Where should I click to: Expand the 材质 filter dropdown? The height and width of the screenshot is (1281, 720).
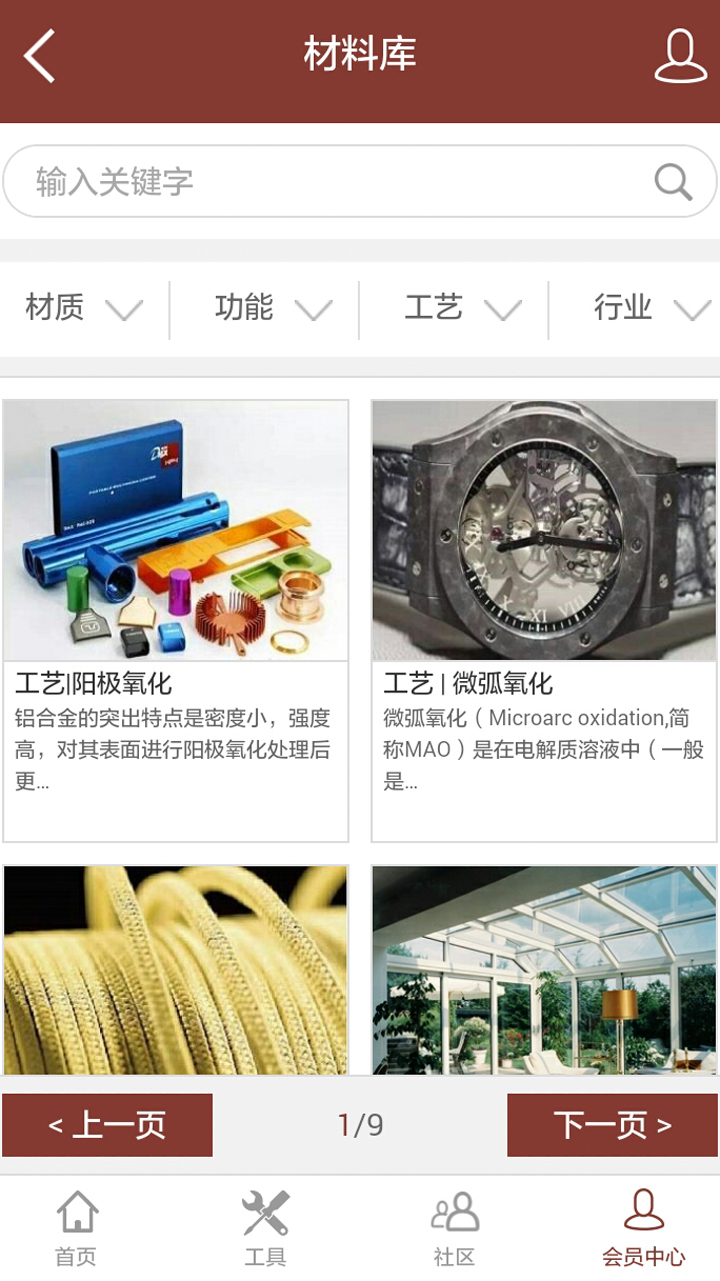coord(84,309)
